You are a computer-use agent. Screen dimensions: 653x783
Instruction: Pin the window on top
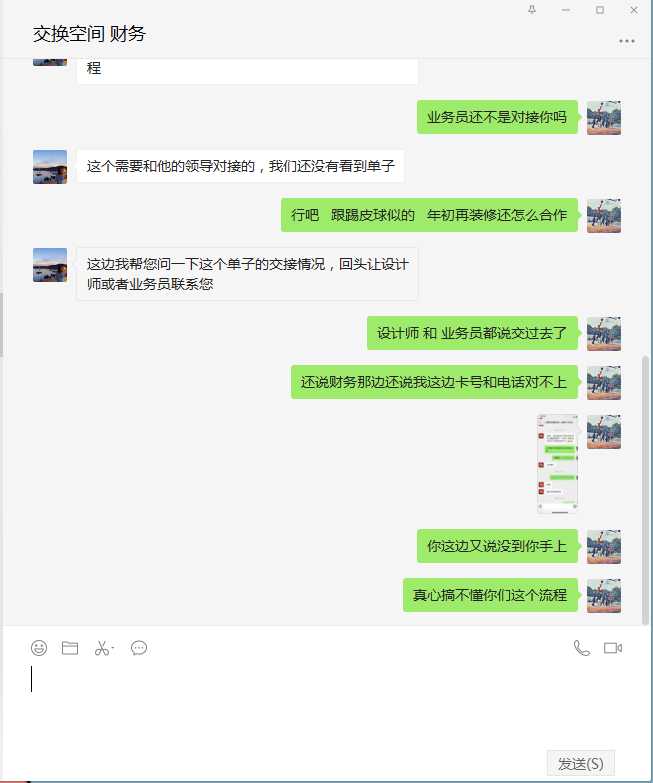tap(532, 9)
